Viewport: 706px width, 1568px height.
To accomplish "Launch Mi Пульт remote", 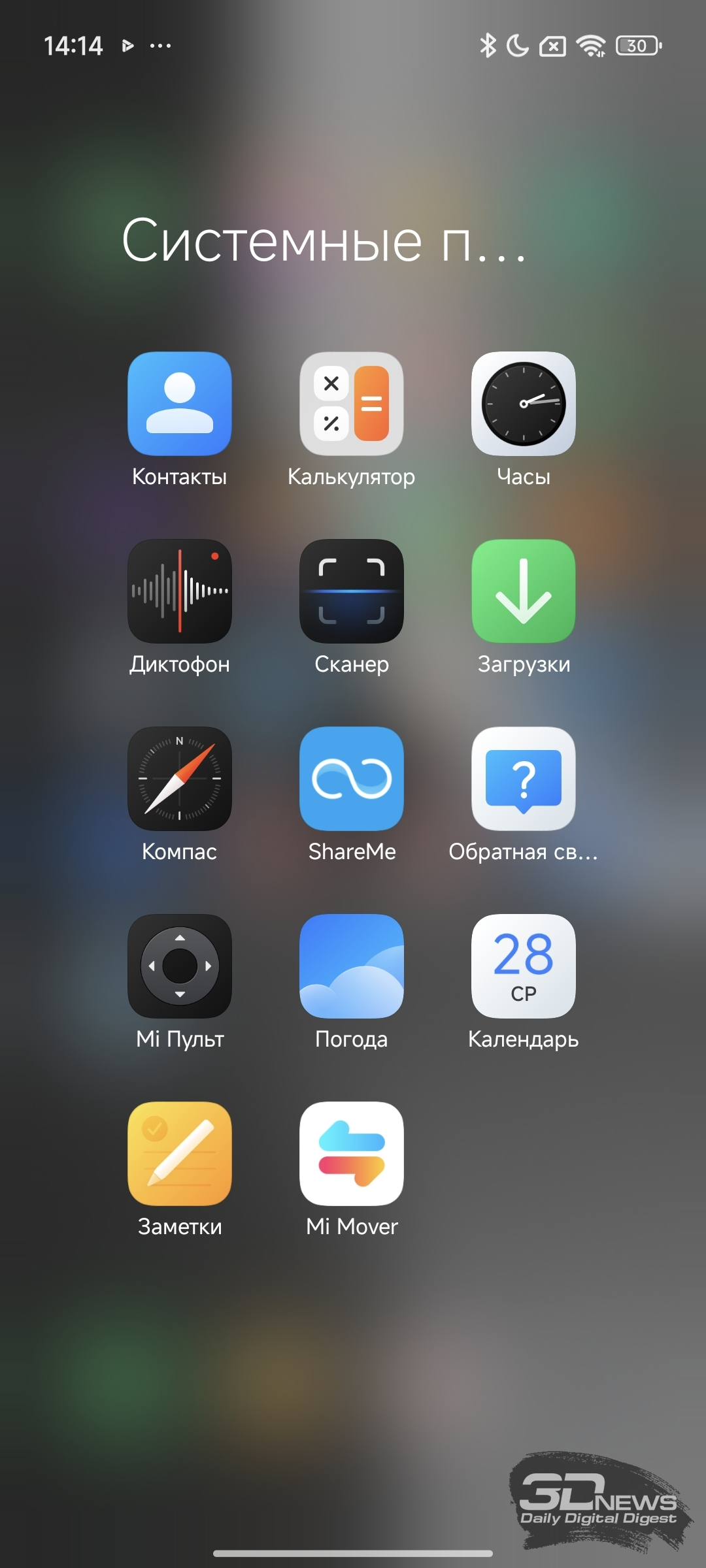I will click(x=180, y=966).
